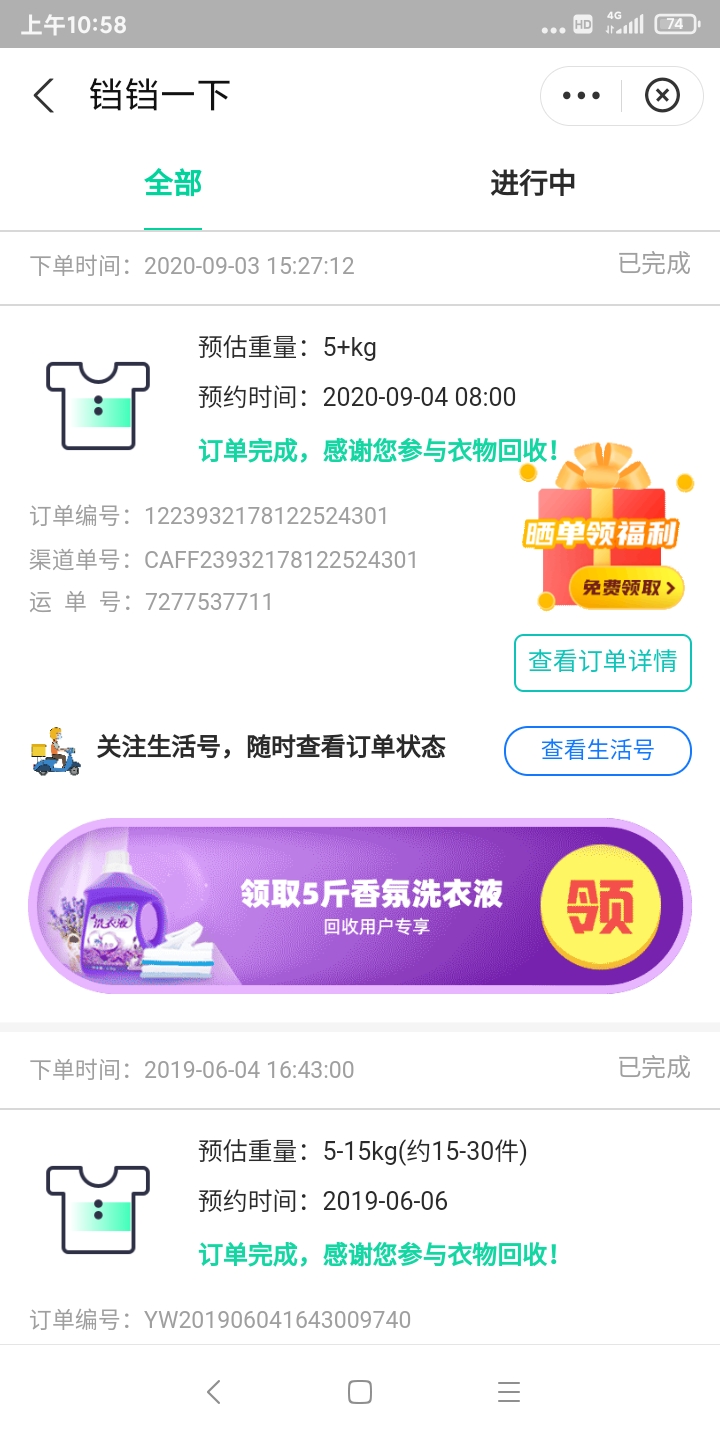Tap 免费领取 on the 晒单领福利 gift
The image size is (720, 1440).
click(x=627, y=588)
